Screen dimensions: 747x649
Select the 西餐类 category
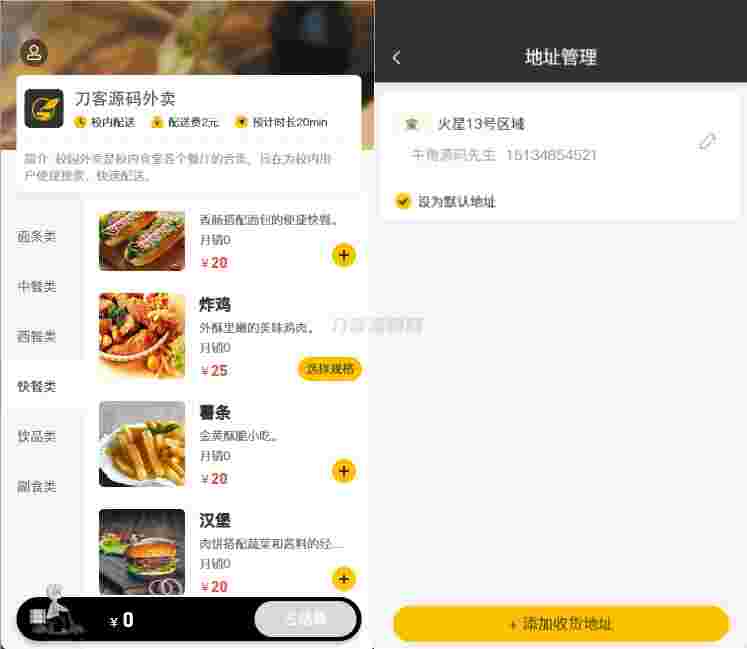point(37,337)
